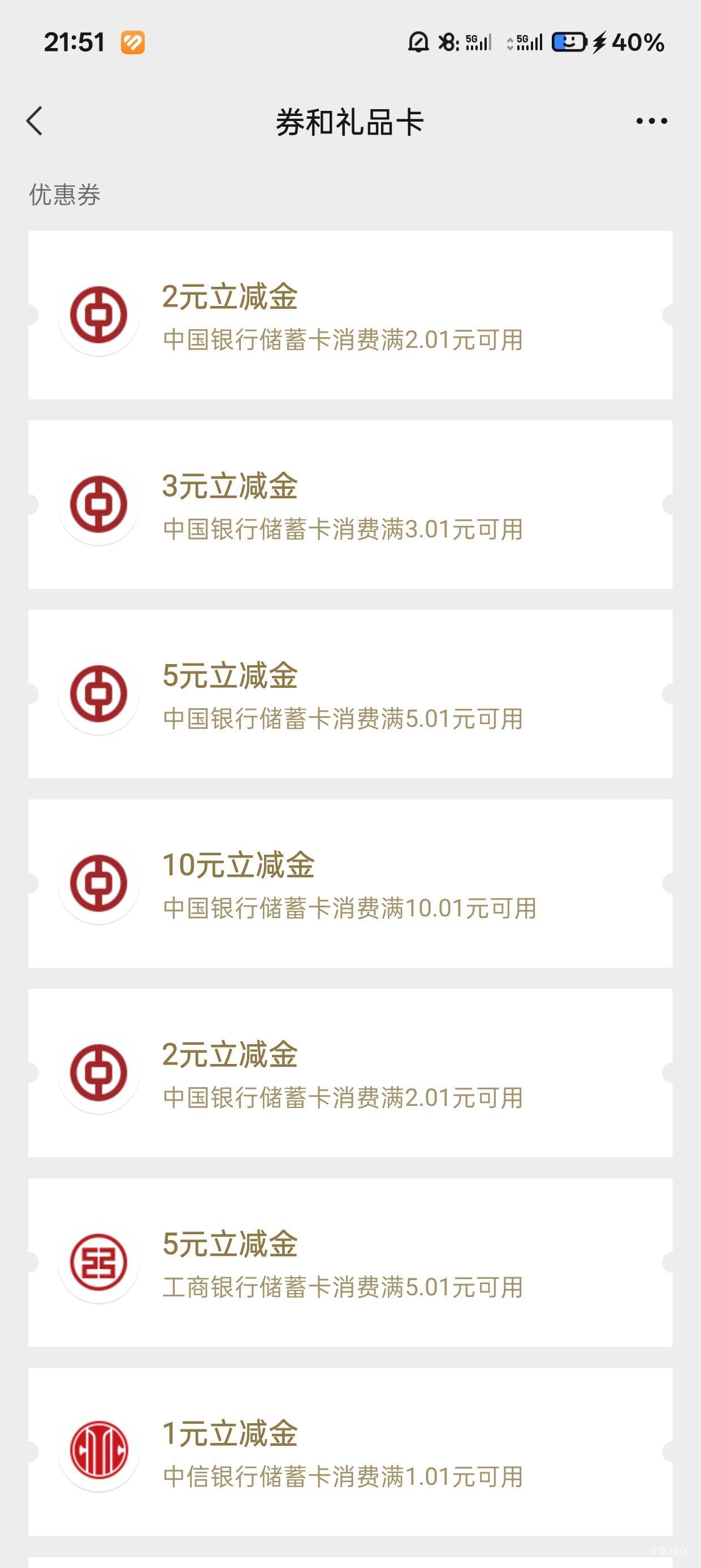Open the 3元立减金 中国银行 coupon
This screenshot has height=1568, width=701.
[350, 505]
